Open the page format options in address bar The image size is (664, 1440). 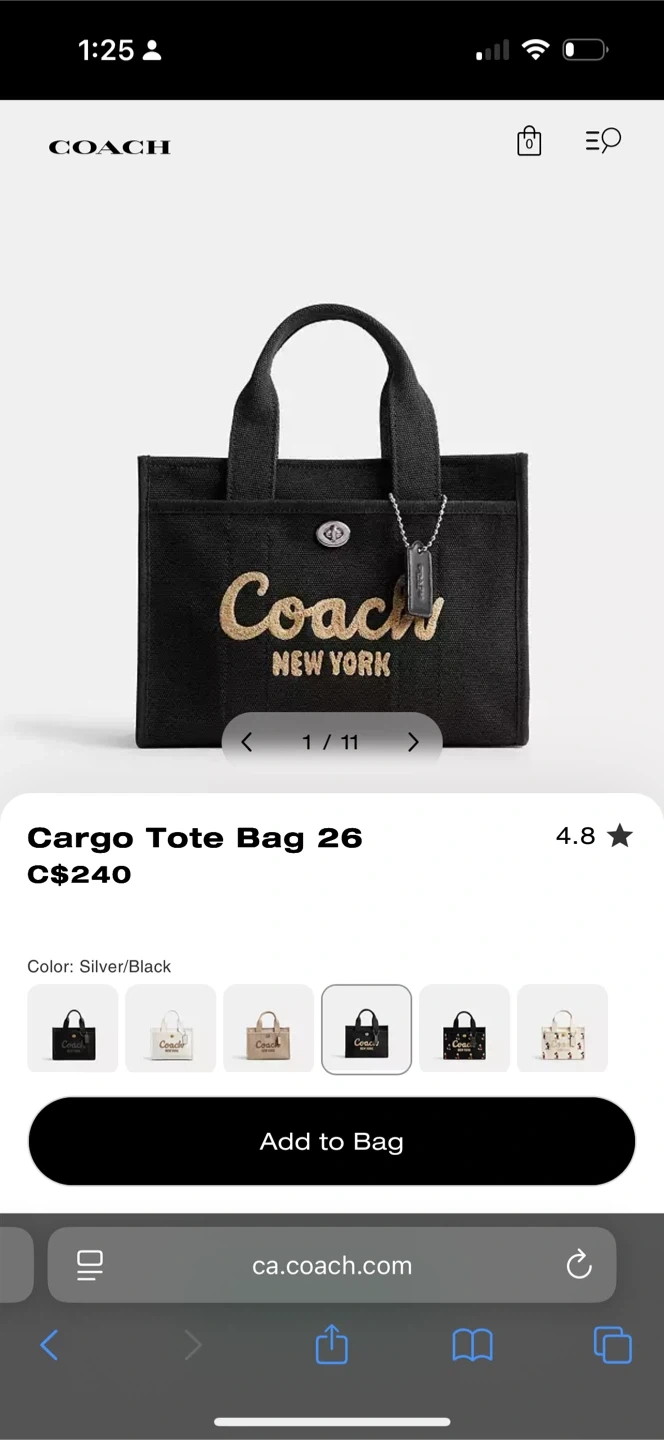tap(90, 1266)
